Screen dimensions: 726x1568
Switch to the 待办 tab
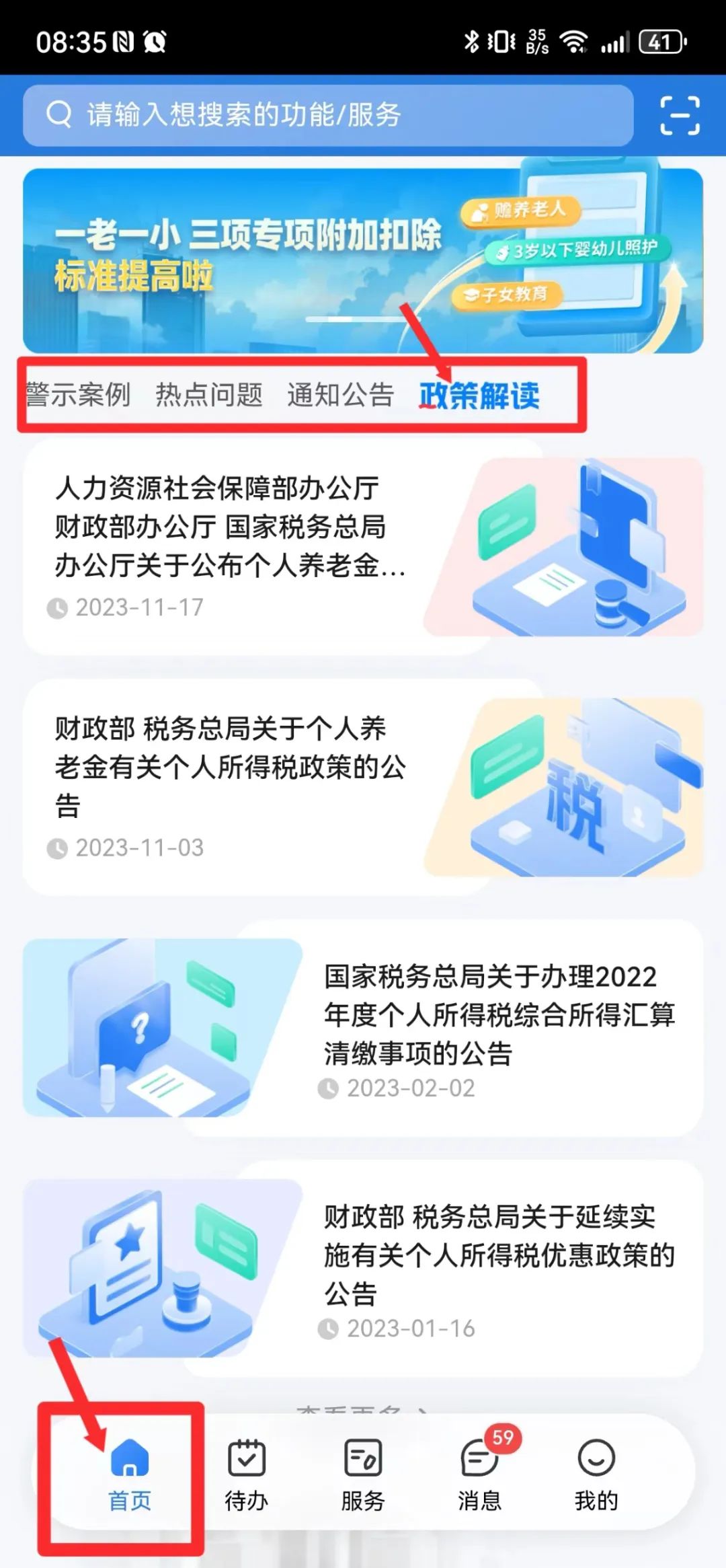click(247, 1475)
